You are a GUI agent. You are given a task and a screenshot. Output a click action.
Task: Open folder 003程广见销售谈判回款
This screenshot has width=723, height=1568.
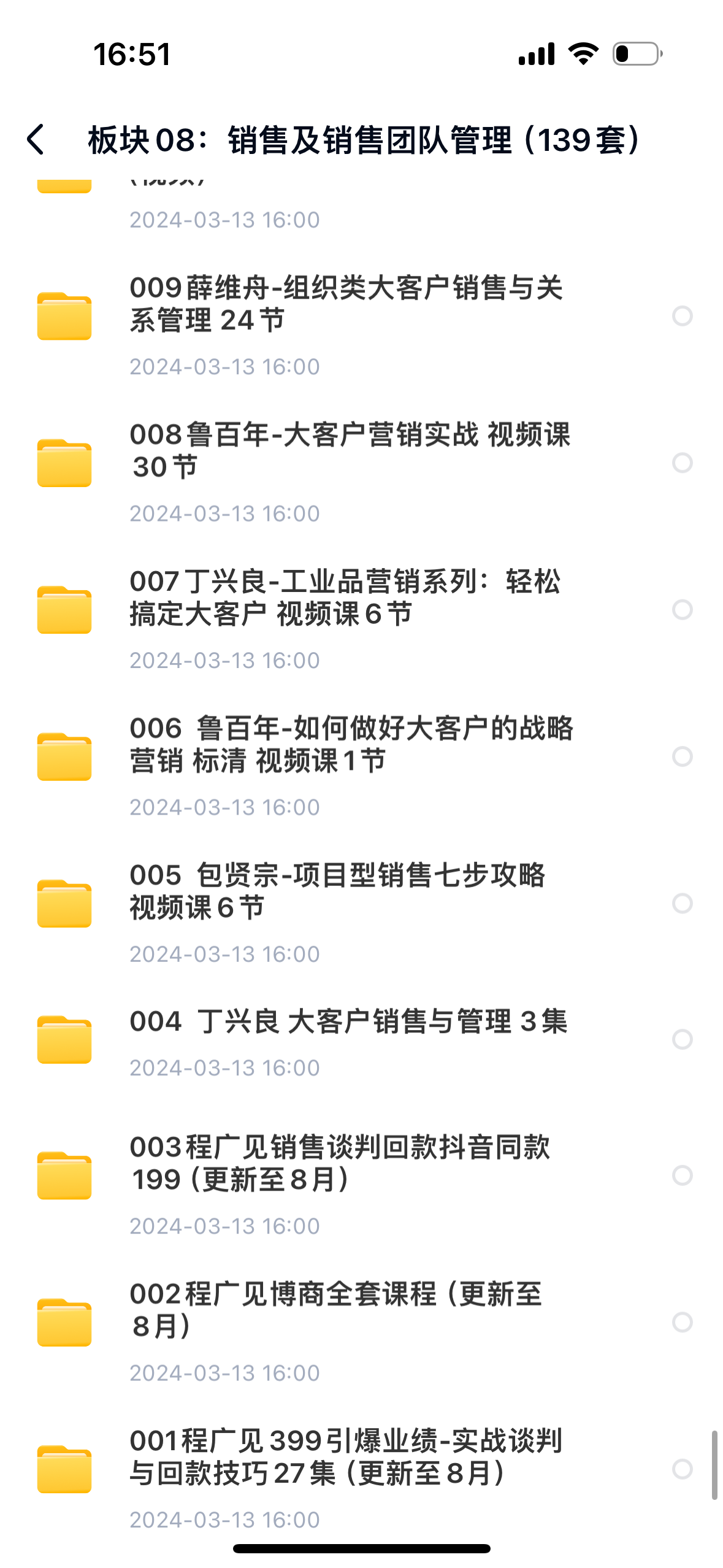point(340,1163)
